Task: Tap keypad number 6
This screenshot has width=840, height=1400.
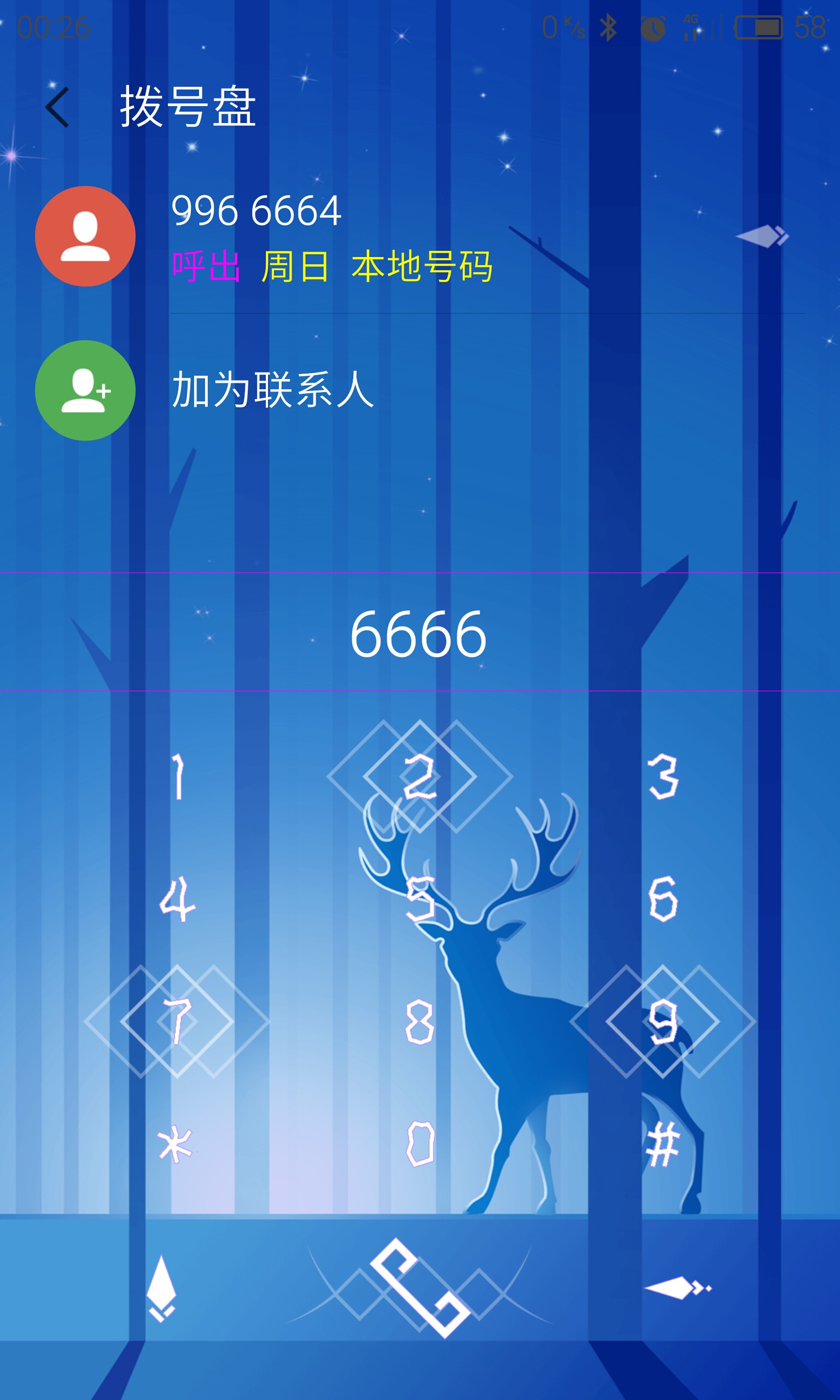Action: click(x=662, y=899)
